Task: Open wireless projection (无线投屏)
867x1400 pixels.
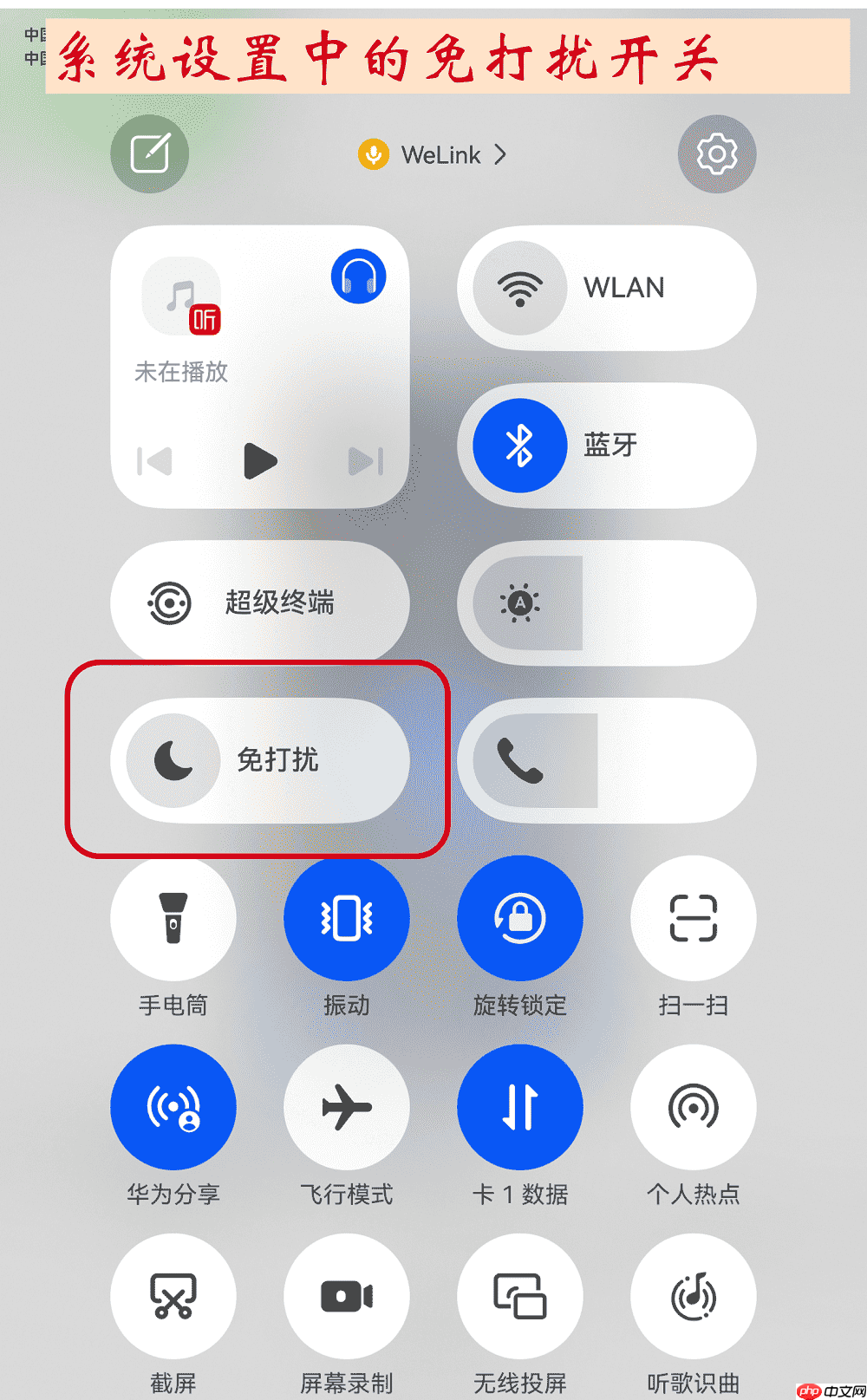Action: [x=519, y=1295]
